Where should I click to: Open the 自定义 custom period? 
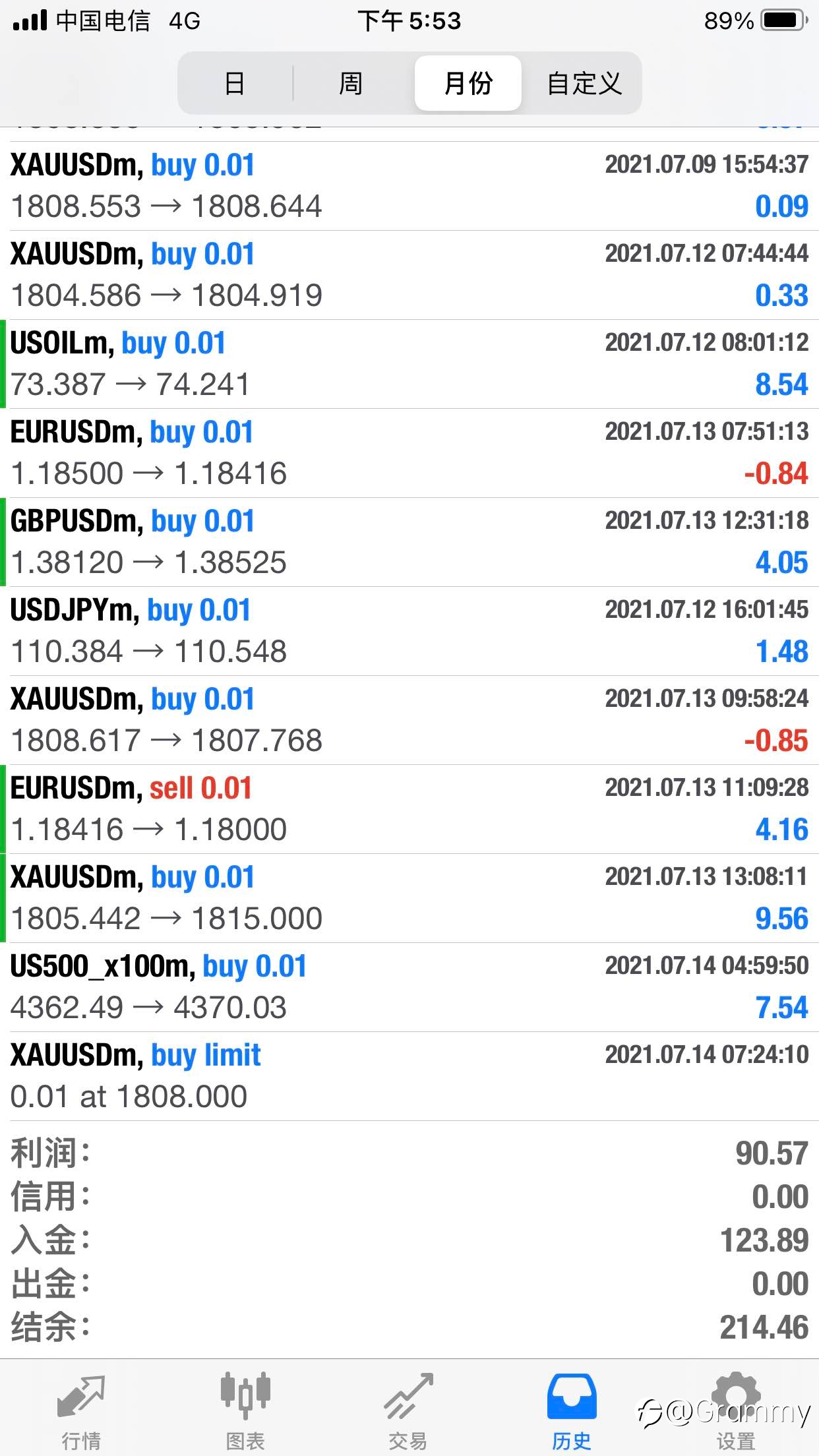tap(584, 83)
